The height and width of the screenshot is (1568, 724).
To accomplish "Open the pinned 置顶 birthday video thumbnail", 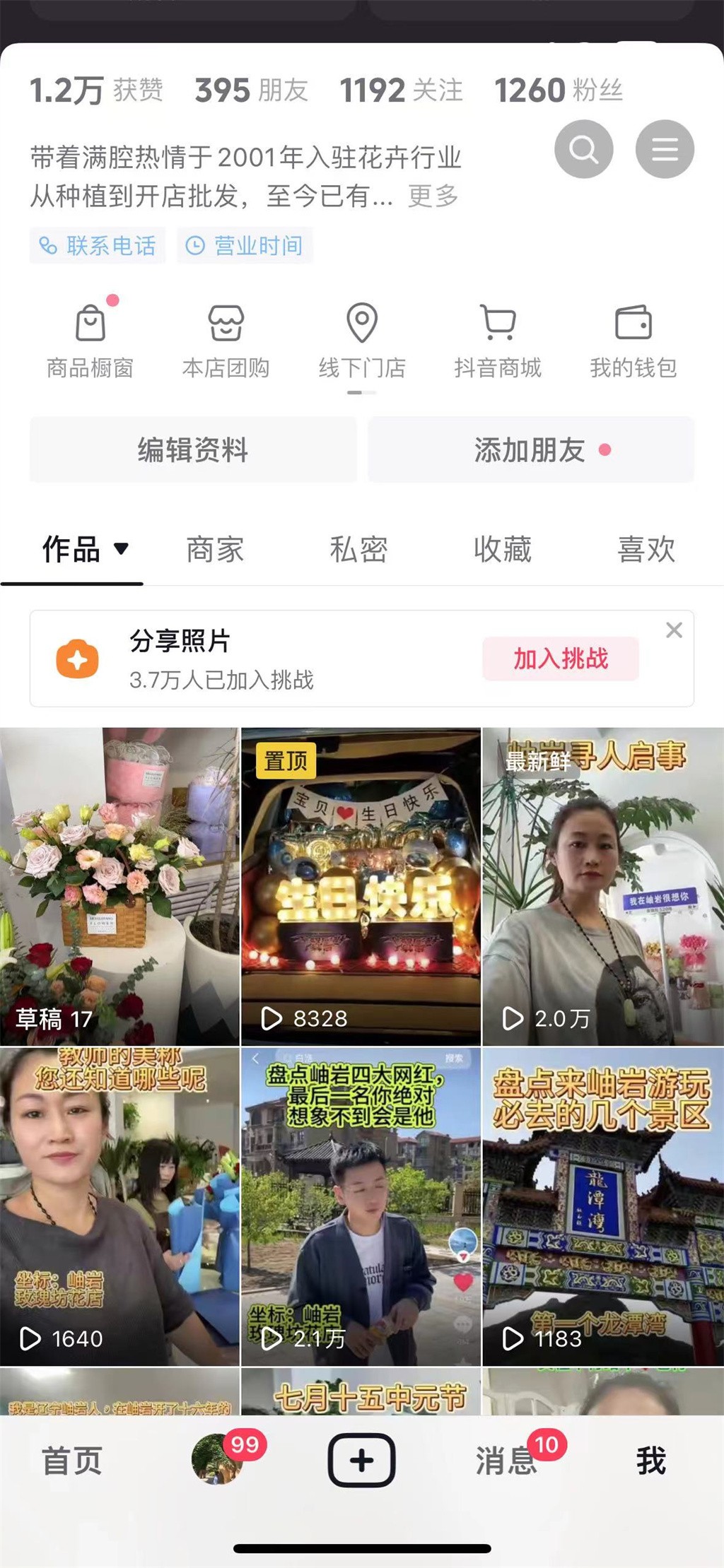I will (361, 883).
